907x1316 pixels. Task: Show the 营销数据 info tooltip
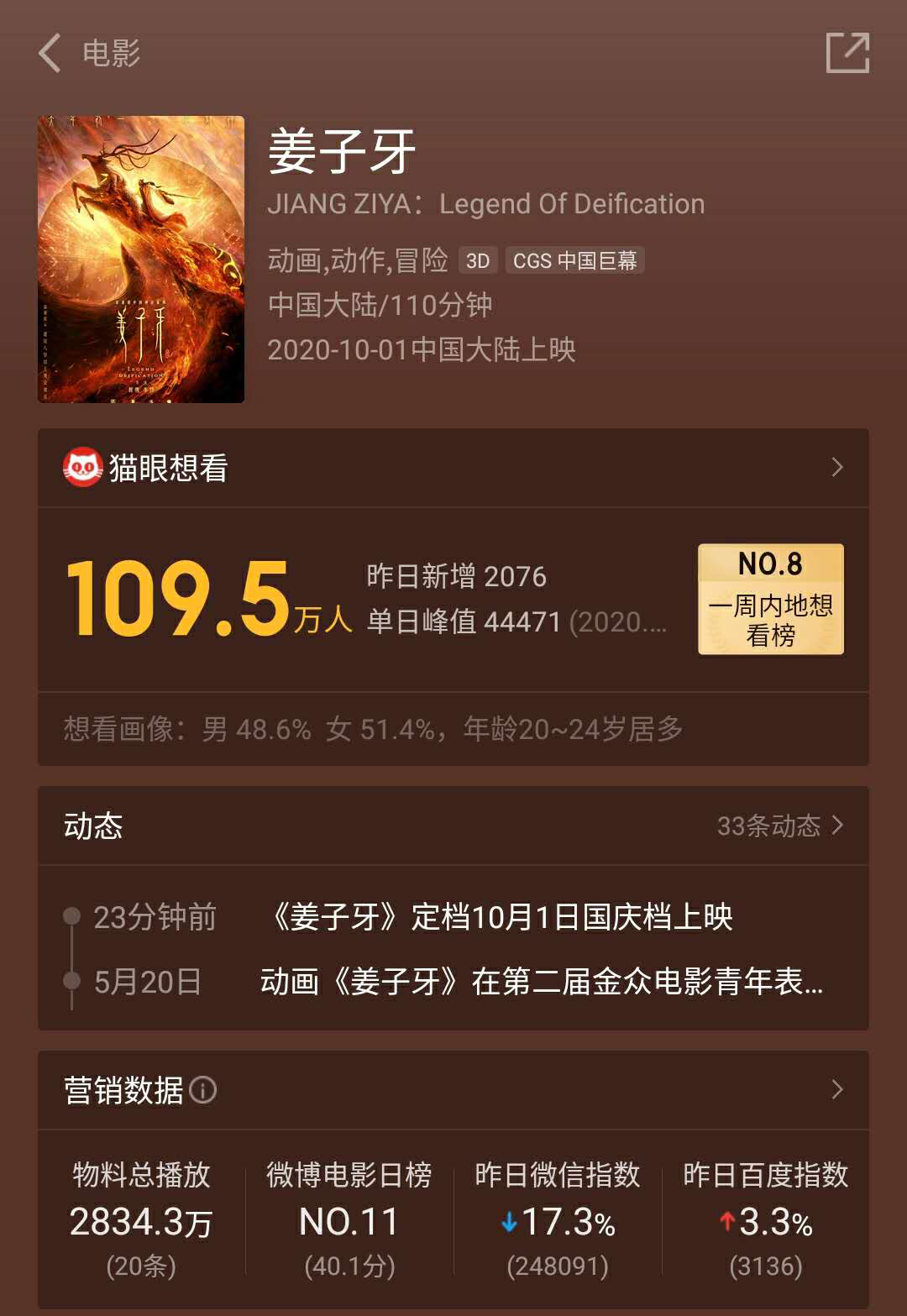203,1090
